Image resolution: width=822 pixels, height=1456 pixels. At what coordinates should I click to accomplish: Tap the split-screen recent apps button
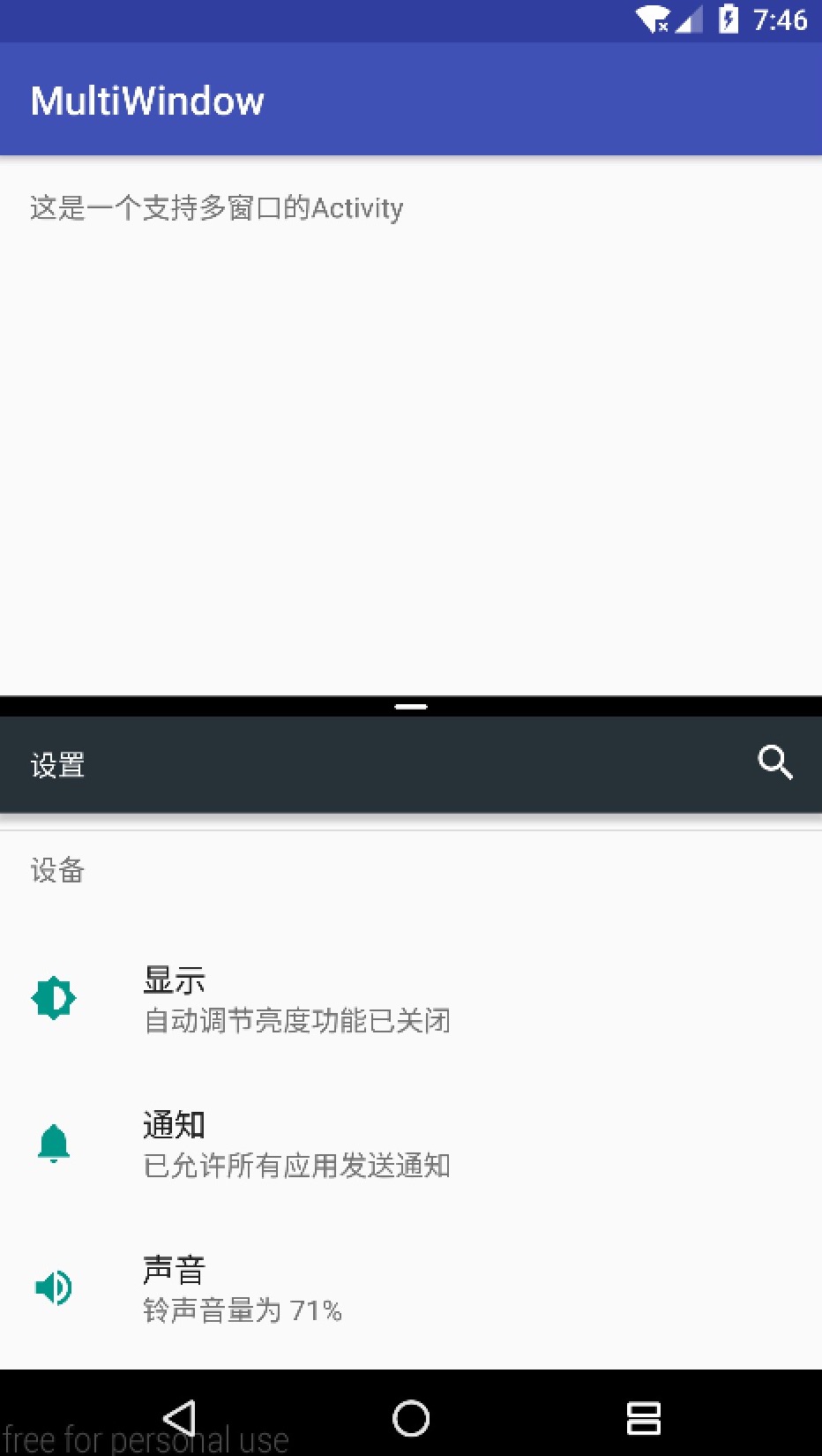point(643,1418)
